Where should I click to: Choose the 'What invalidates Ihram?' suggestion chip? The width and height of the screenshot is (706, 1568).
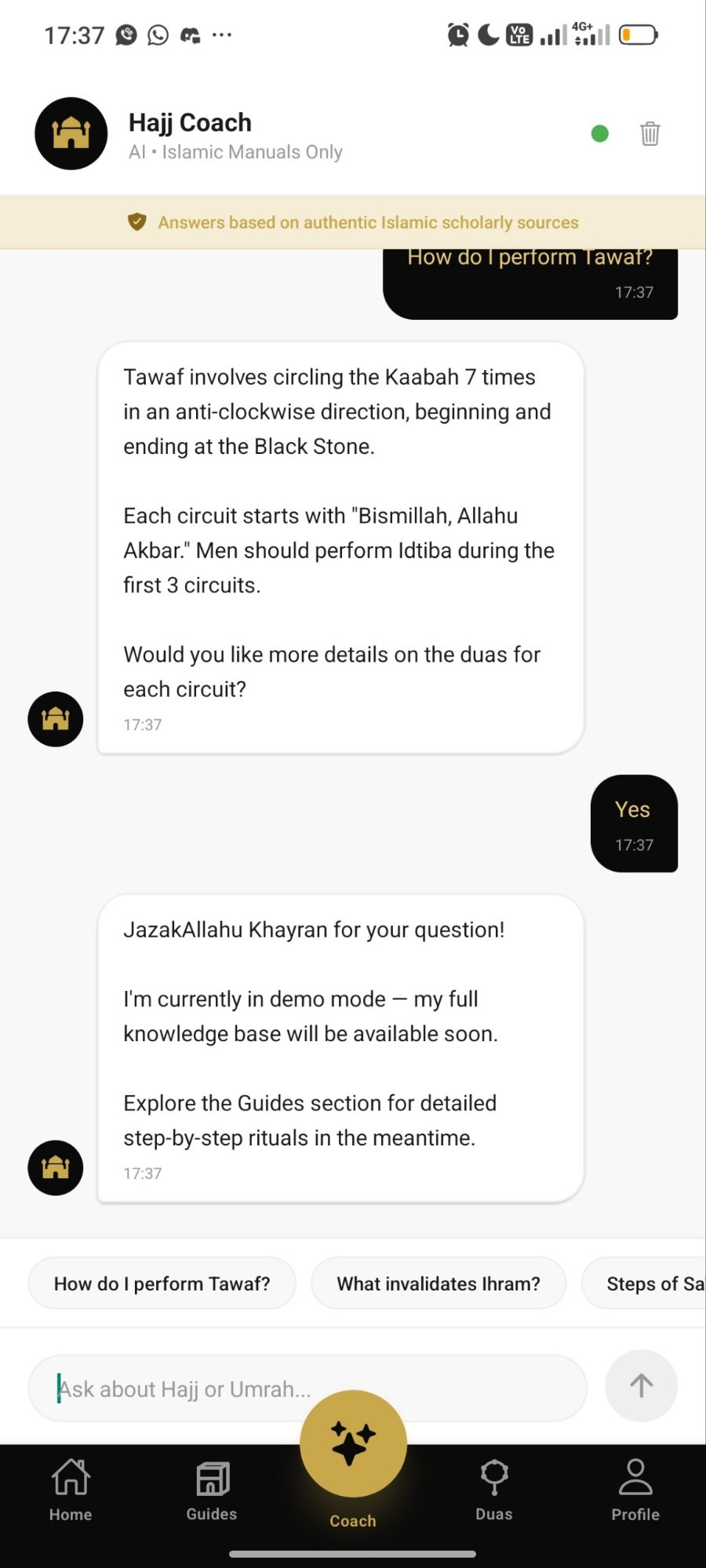tap(439, 1283)
